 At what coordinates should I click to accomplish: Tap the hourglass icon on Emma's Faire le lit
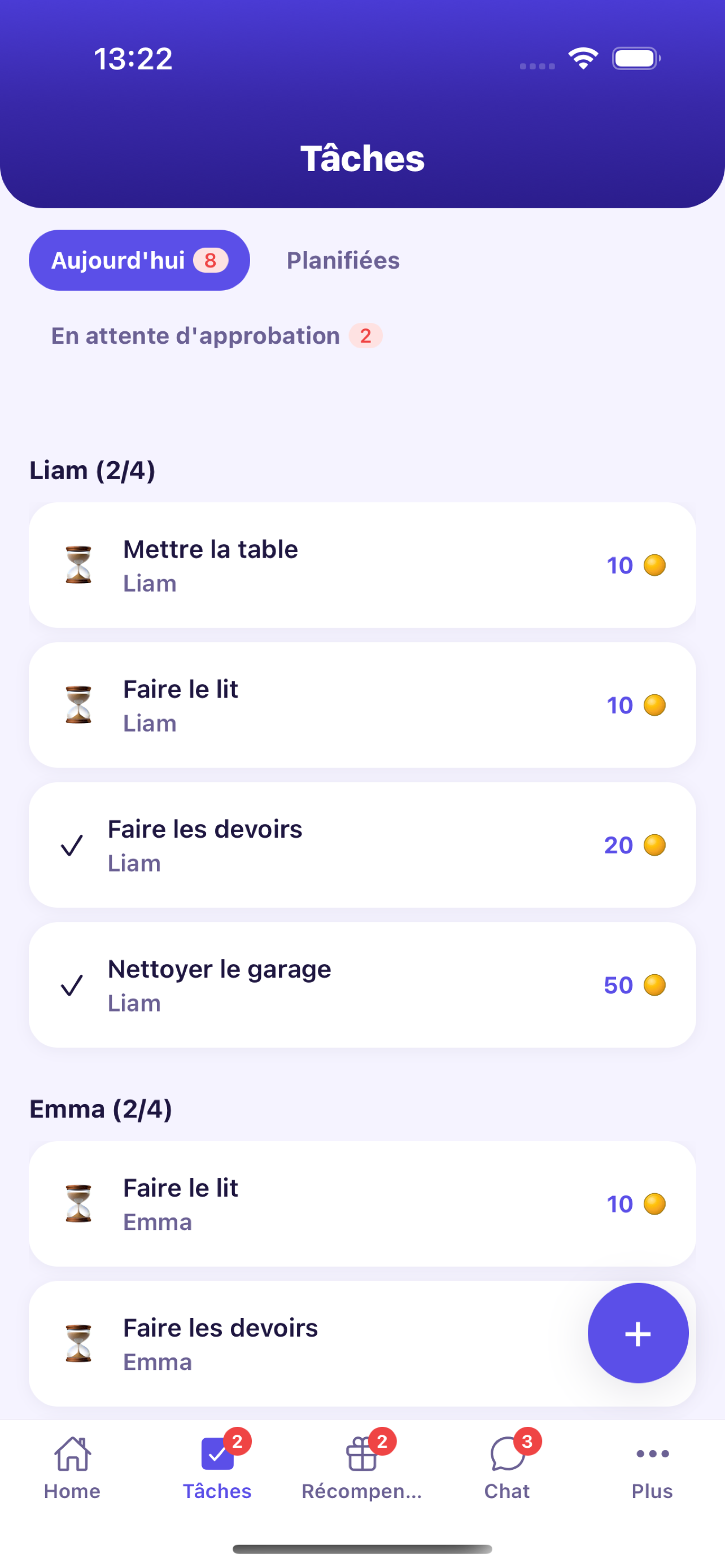click(x=77, y=1203)
